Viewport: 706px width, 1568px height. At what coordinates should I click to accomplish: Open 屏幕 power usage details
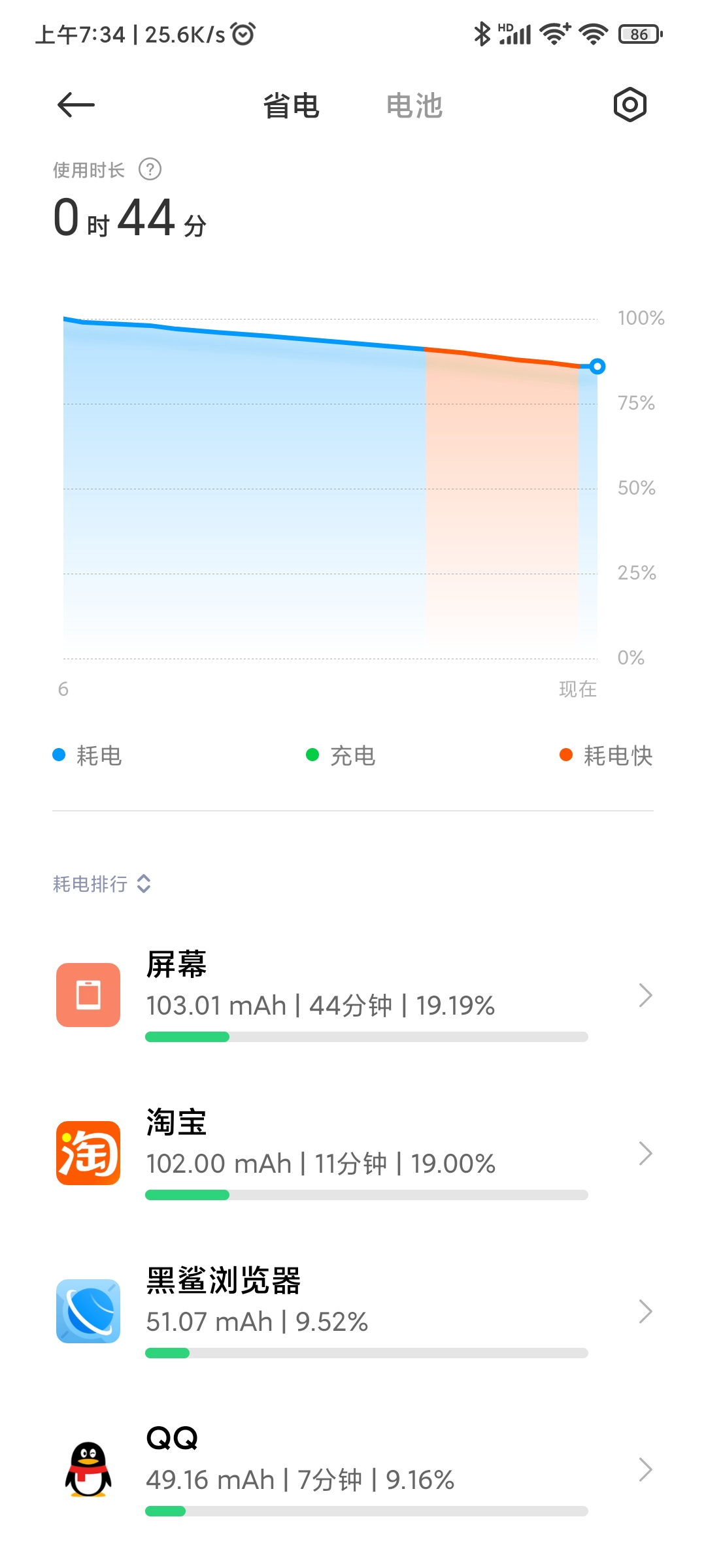(x=353, y=996)
